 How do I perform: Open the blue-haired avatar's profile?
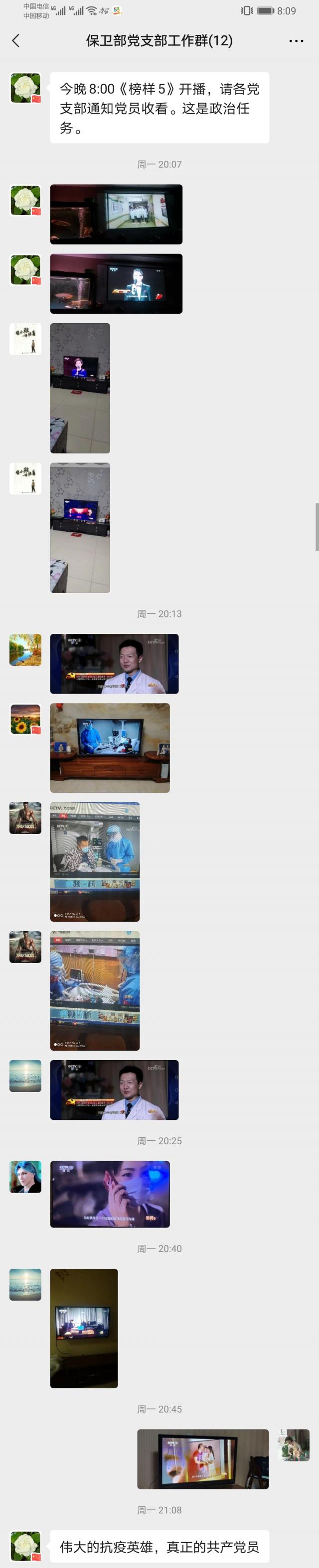[25, 1177]
